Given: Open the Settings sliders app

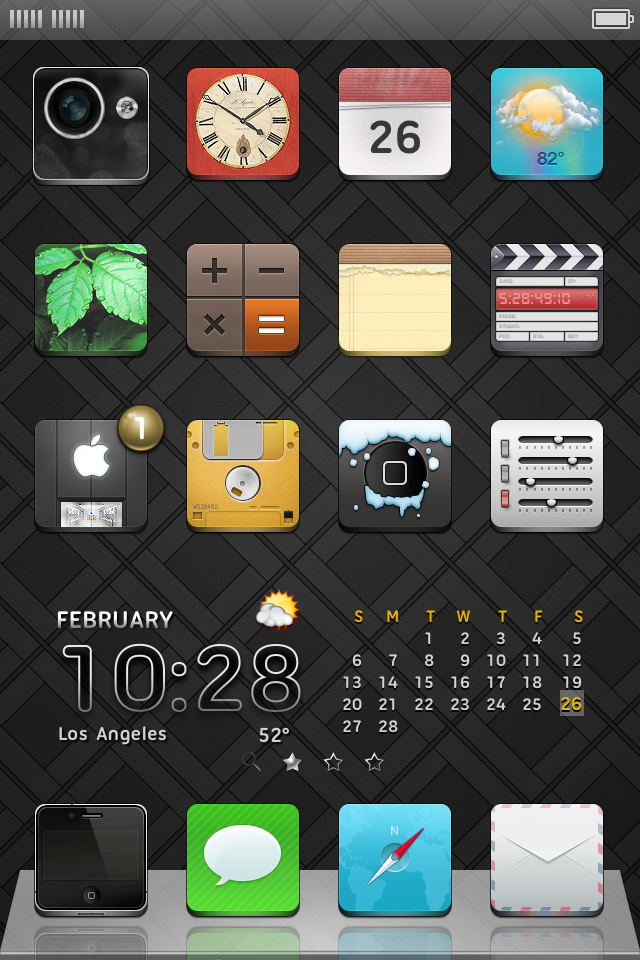Looking at the screenshot, I should (547, 475).
